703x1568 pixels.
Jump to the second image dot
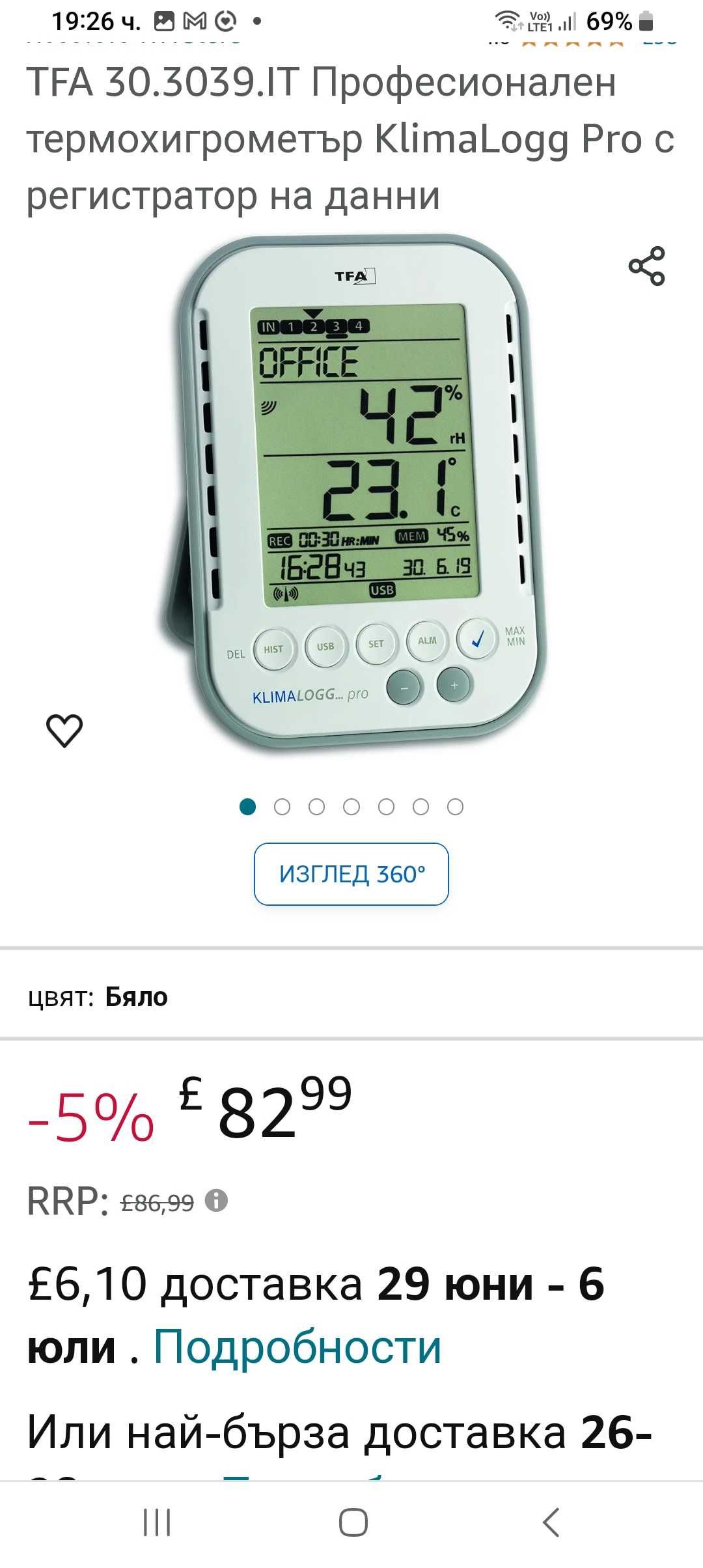pos(282,807)
